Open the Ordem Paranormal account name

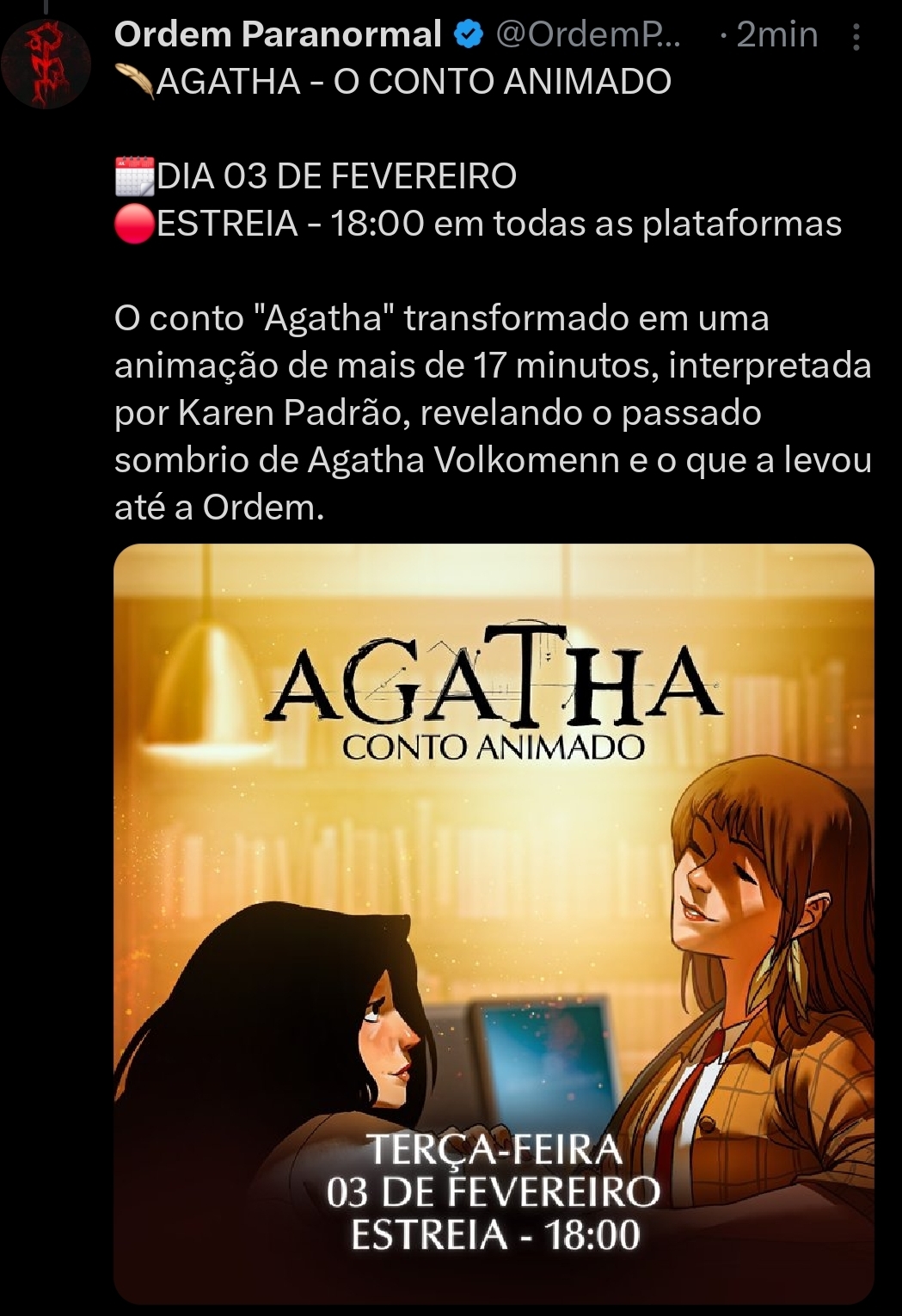tap(278, 34)
